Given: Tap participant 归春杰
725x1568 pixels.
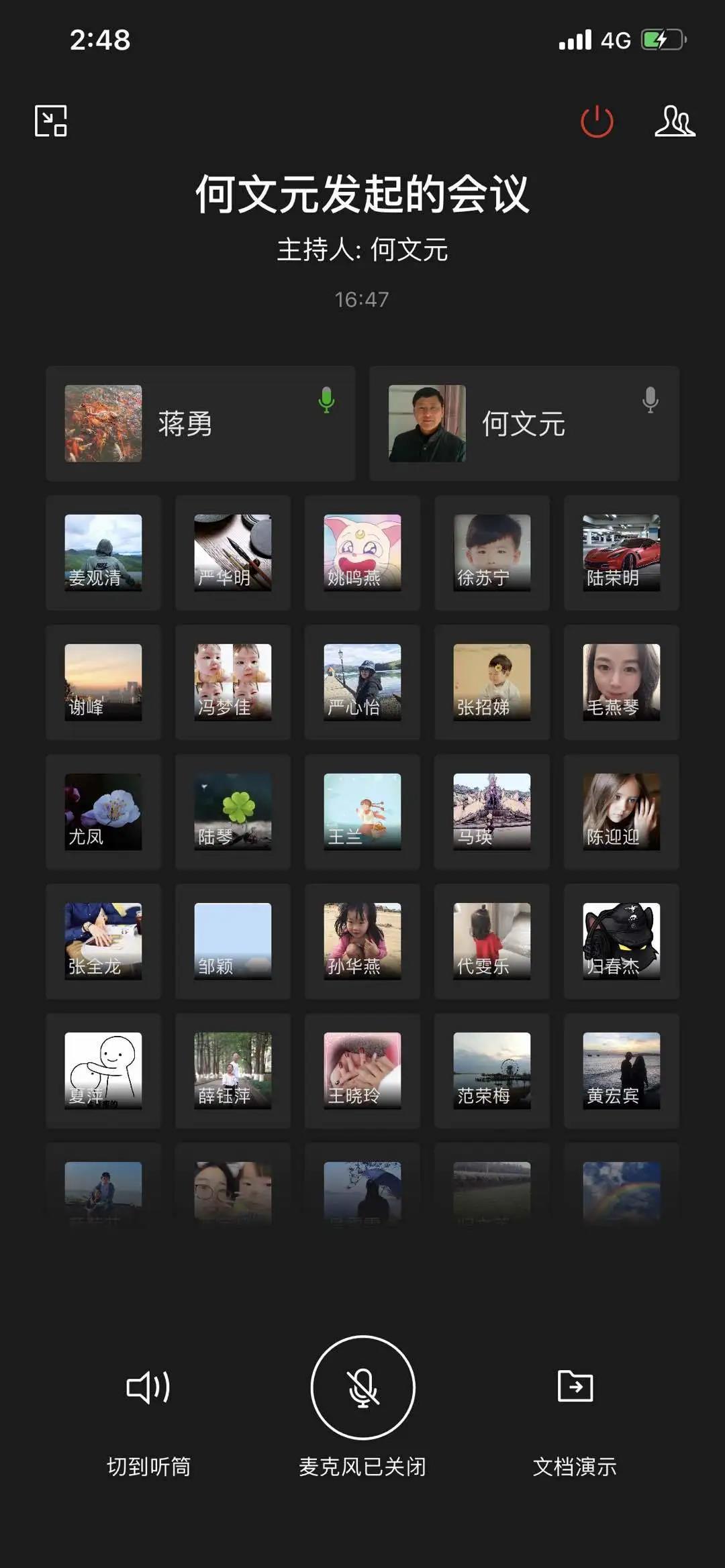Looking at the screenshot, I should pyautogui.click(x=622, y=941).
